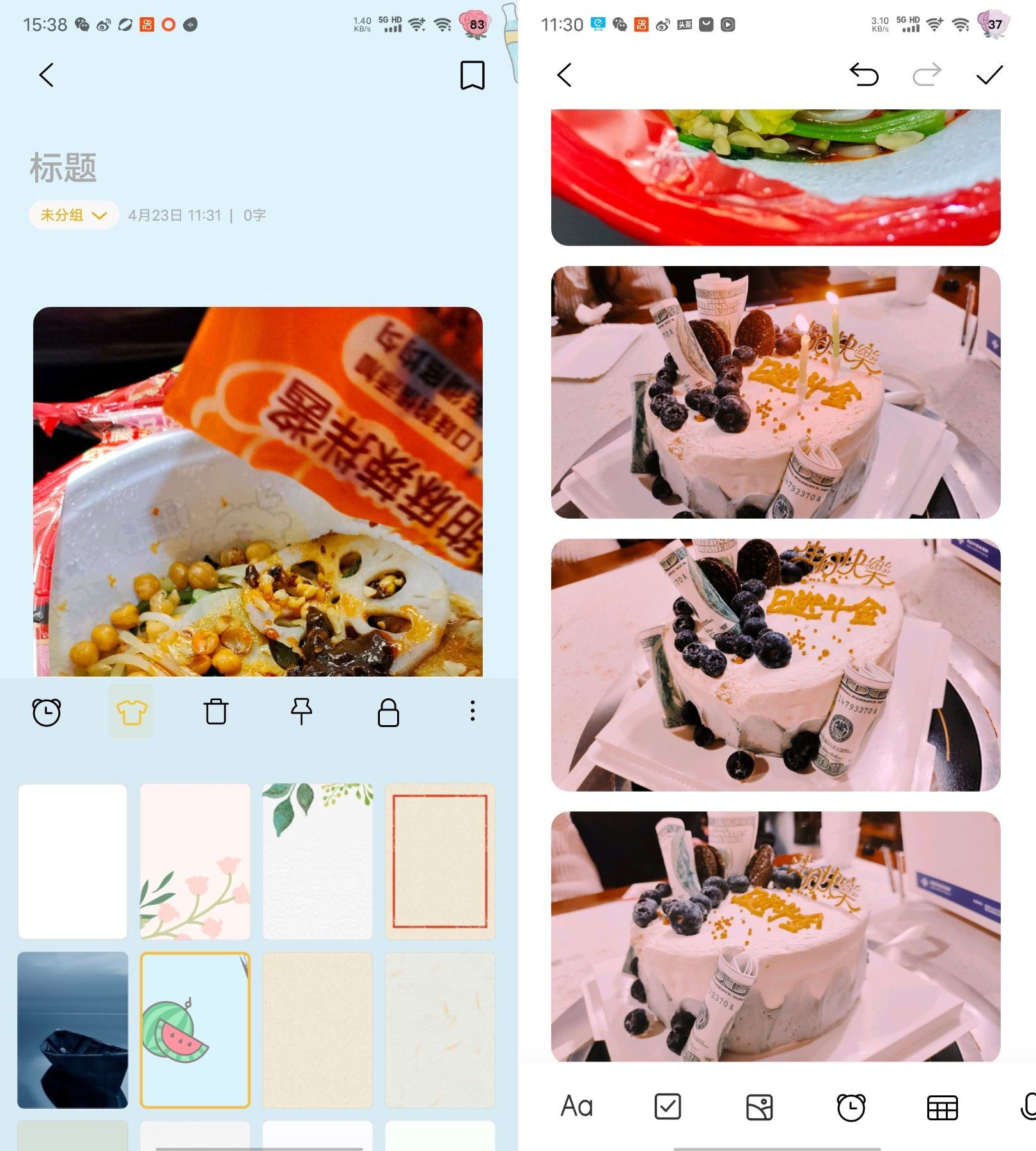Undo the last edit
Screen dimensions: 1036x1151
click(864, 75)
